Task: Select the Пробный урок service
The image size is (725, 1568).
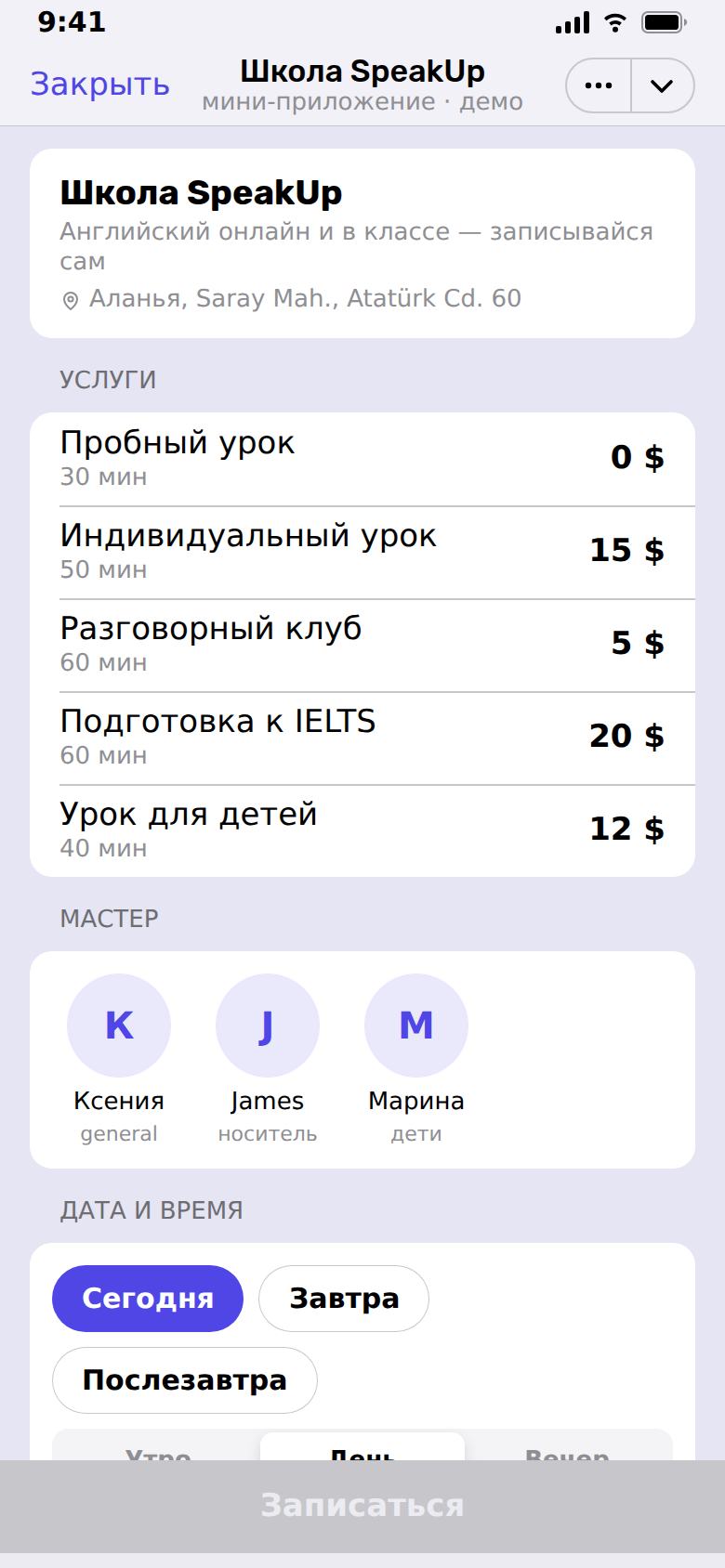Action: click(362, 459)
